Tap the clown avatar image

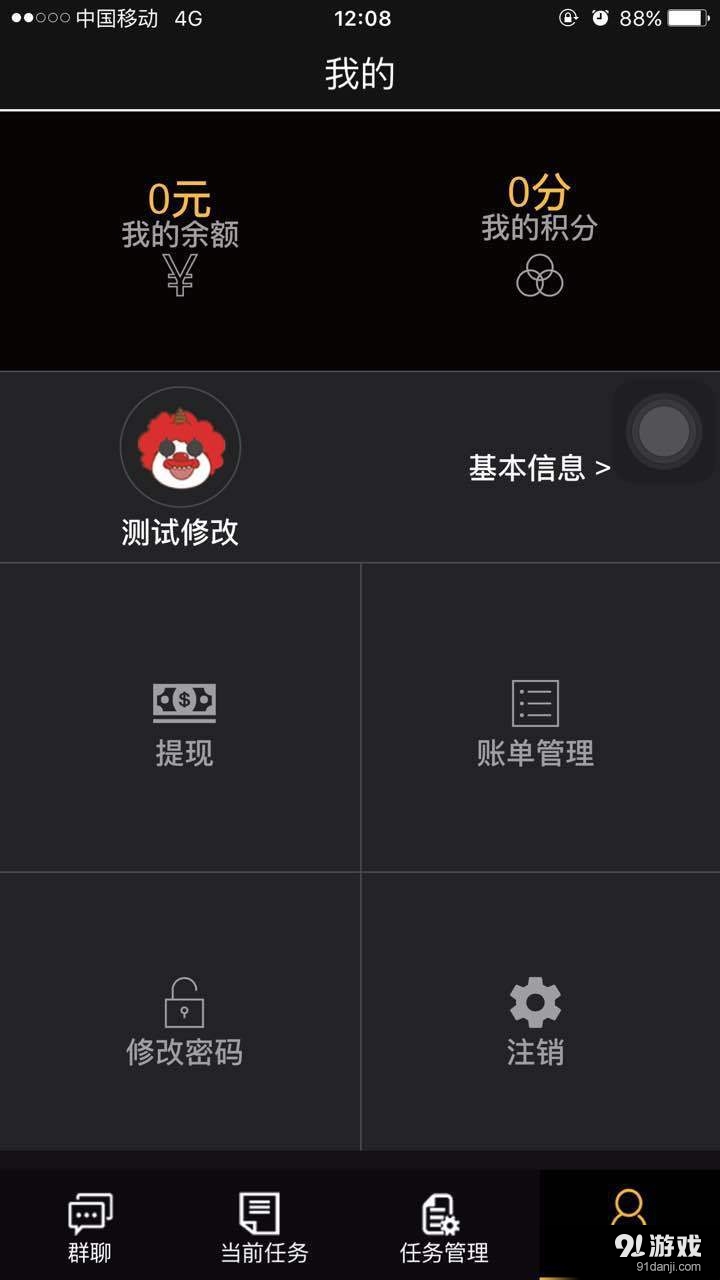(180, 447)
